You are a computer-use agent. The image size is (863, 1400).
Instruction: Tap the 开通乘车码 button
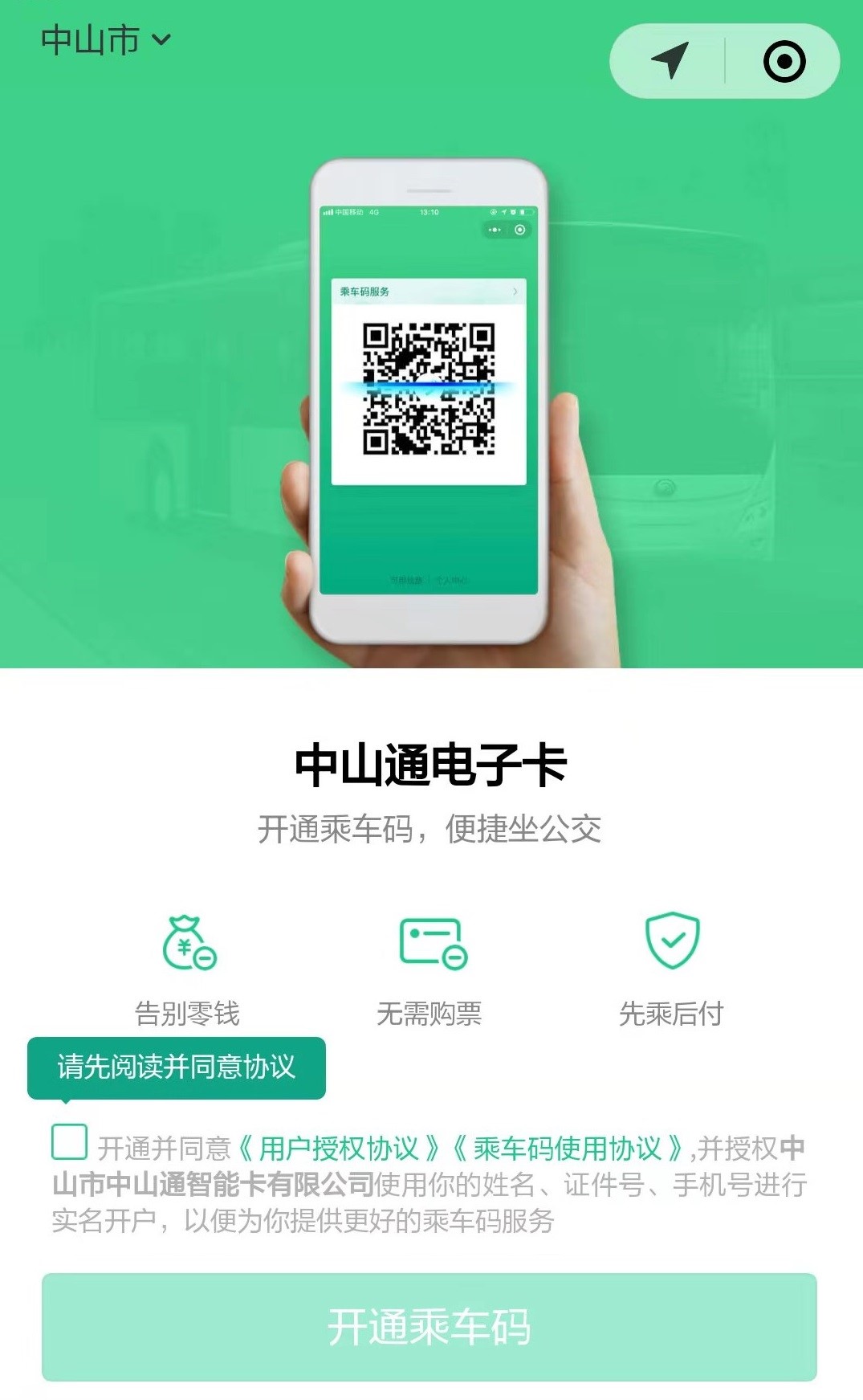(x=429, y=1327)
